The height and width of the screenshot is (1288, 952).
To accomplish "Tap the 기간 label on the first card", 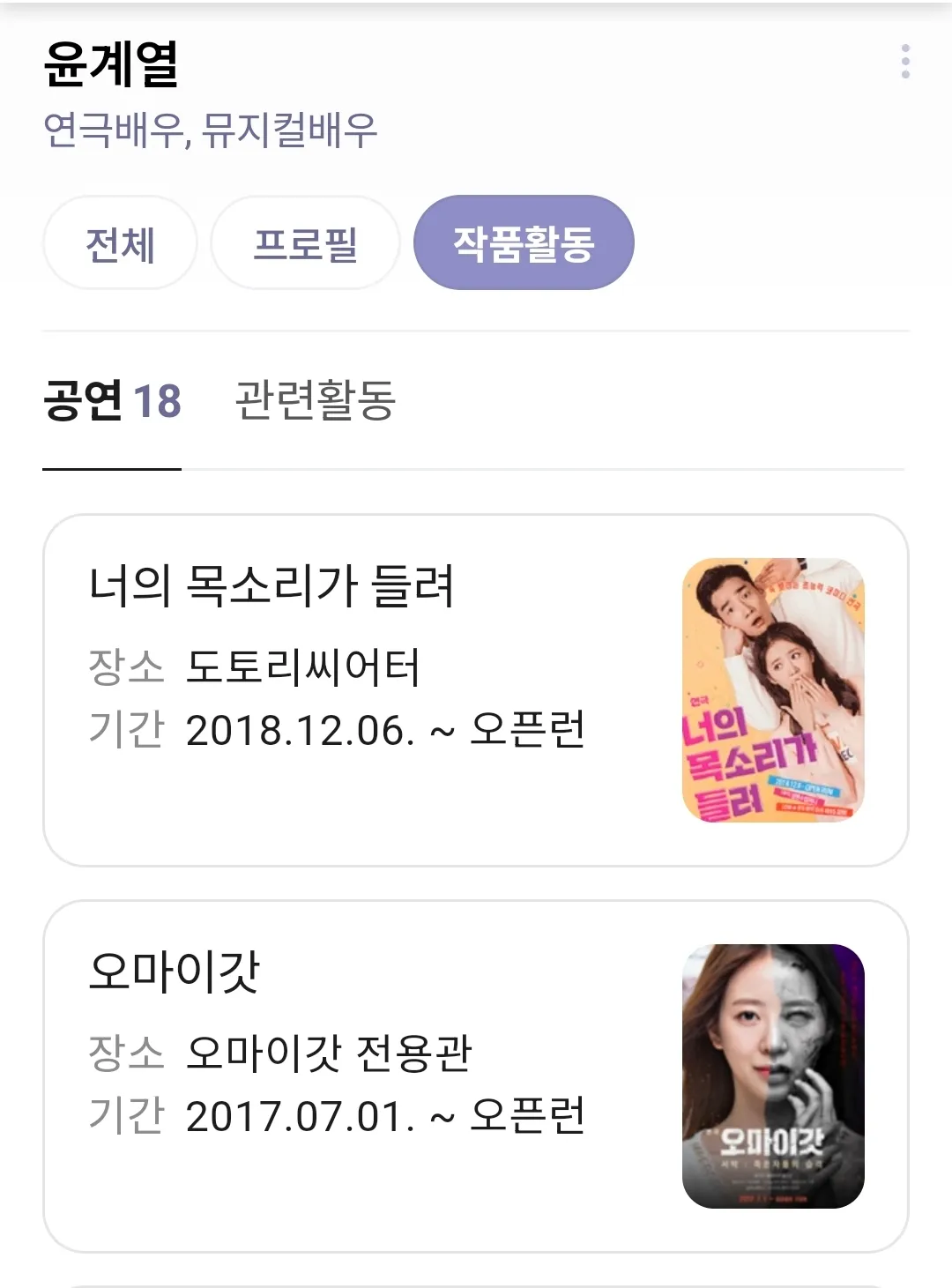I will 123,730.
